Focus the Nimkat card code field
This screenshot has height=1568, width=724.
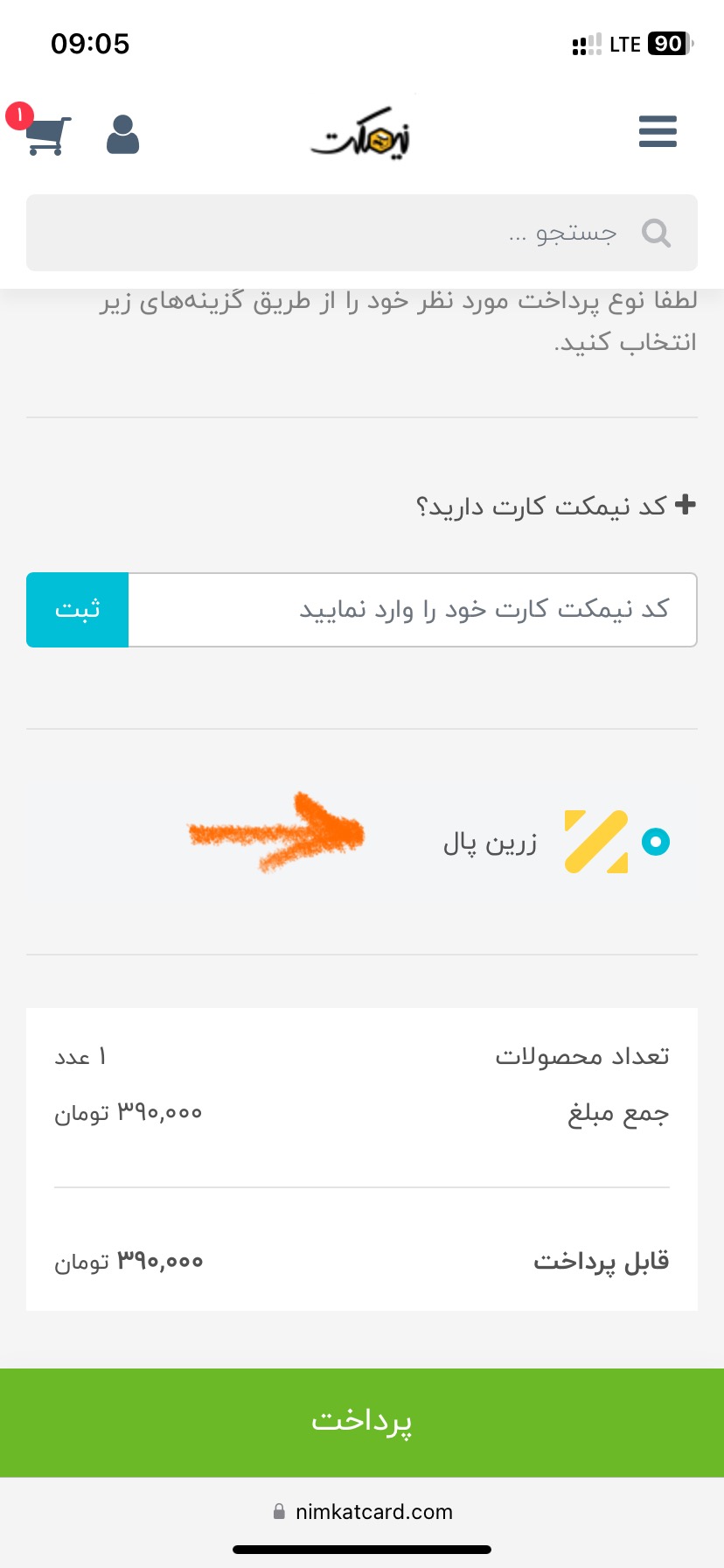pos(411,610)
